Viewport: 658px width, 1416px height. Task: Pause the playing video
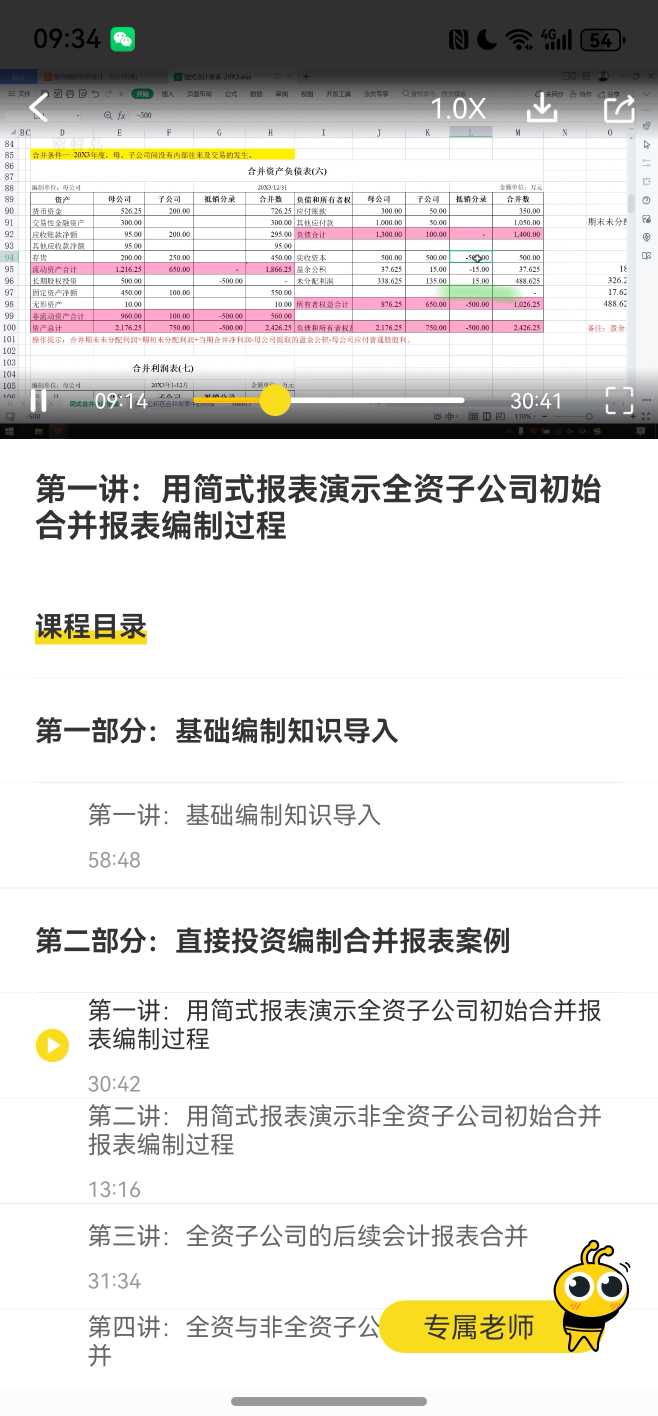click(37, 400)
